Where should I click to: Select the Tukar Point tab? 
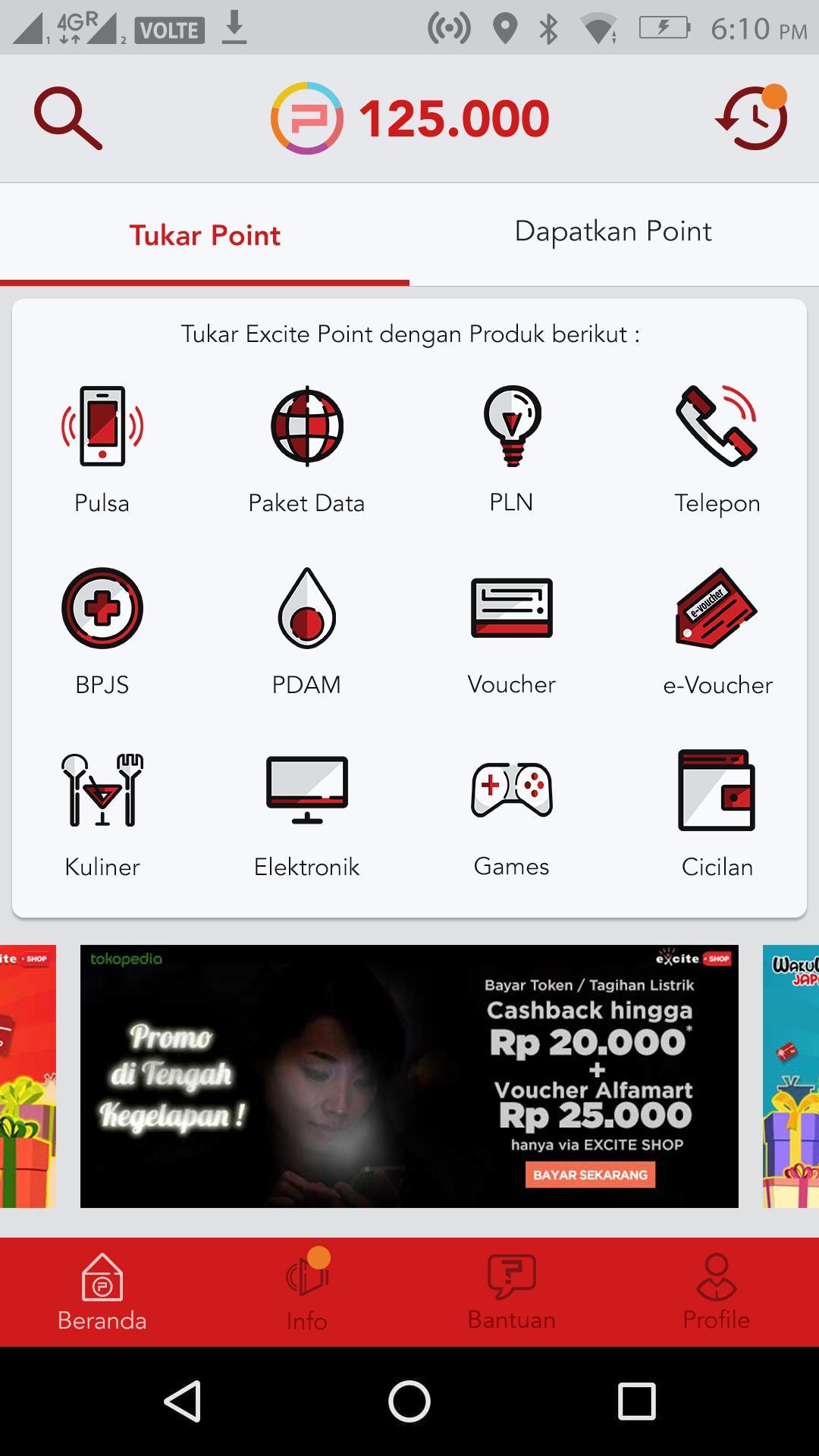(x=205, y=235)
